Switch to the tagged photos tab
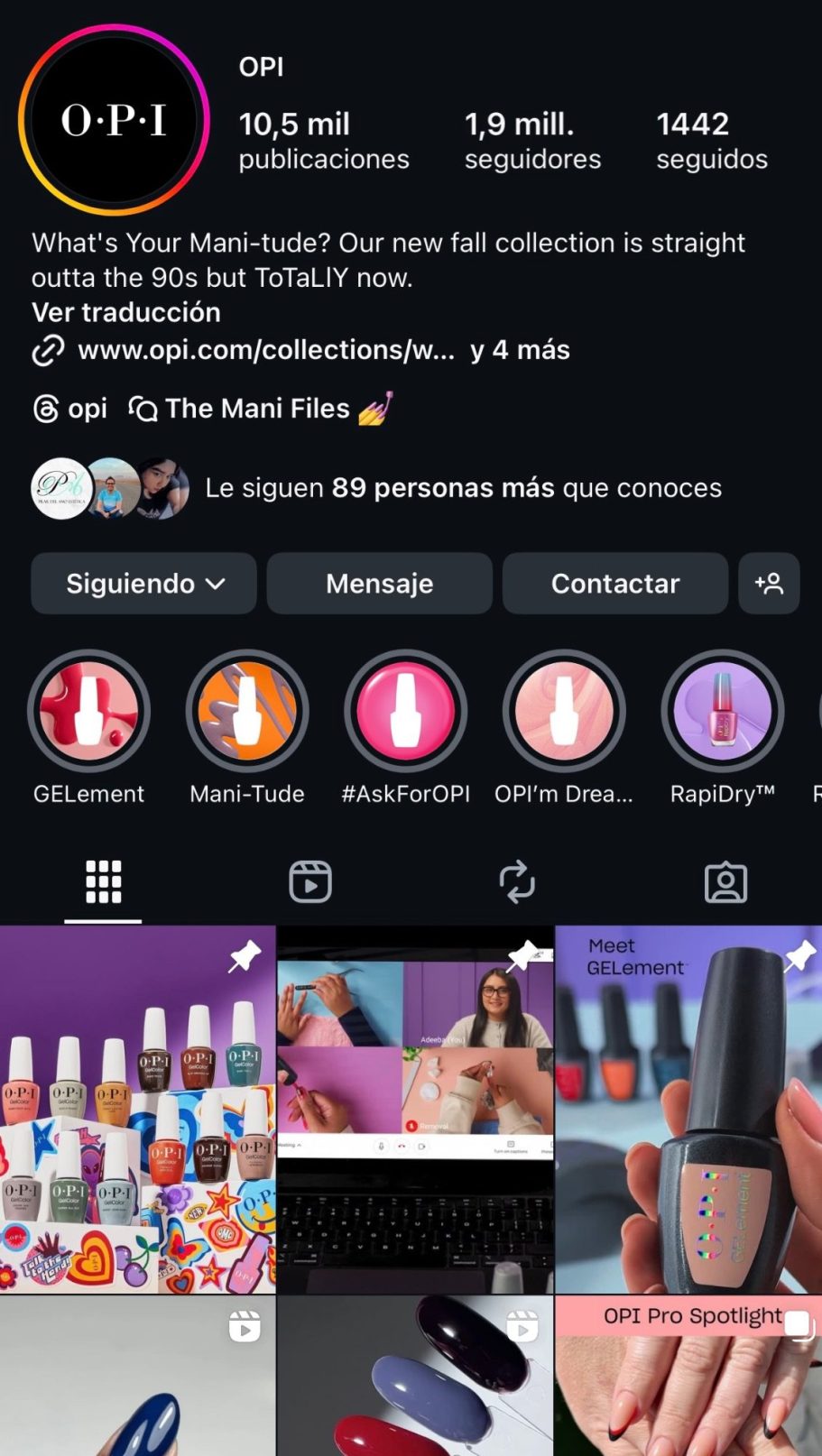The width and height of the screenshot is (822, 1456). (x=725, y=881)
